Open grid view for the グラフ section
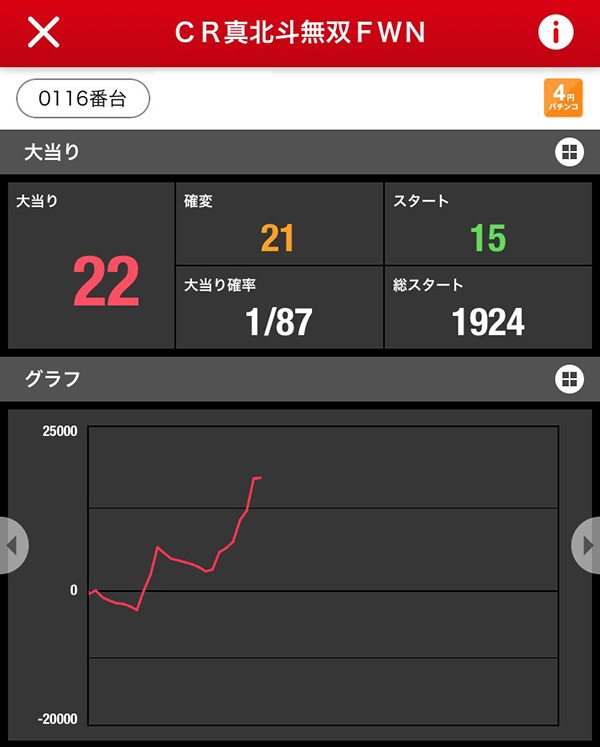Viewport: 600px width, 747px height. [568, 379]
